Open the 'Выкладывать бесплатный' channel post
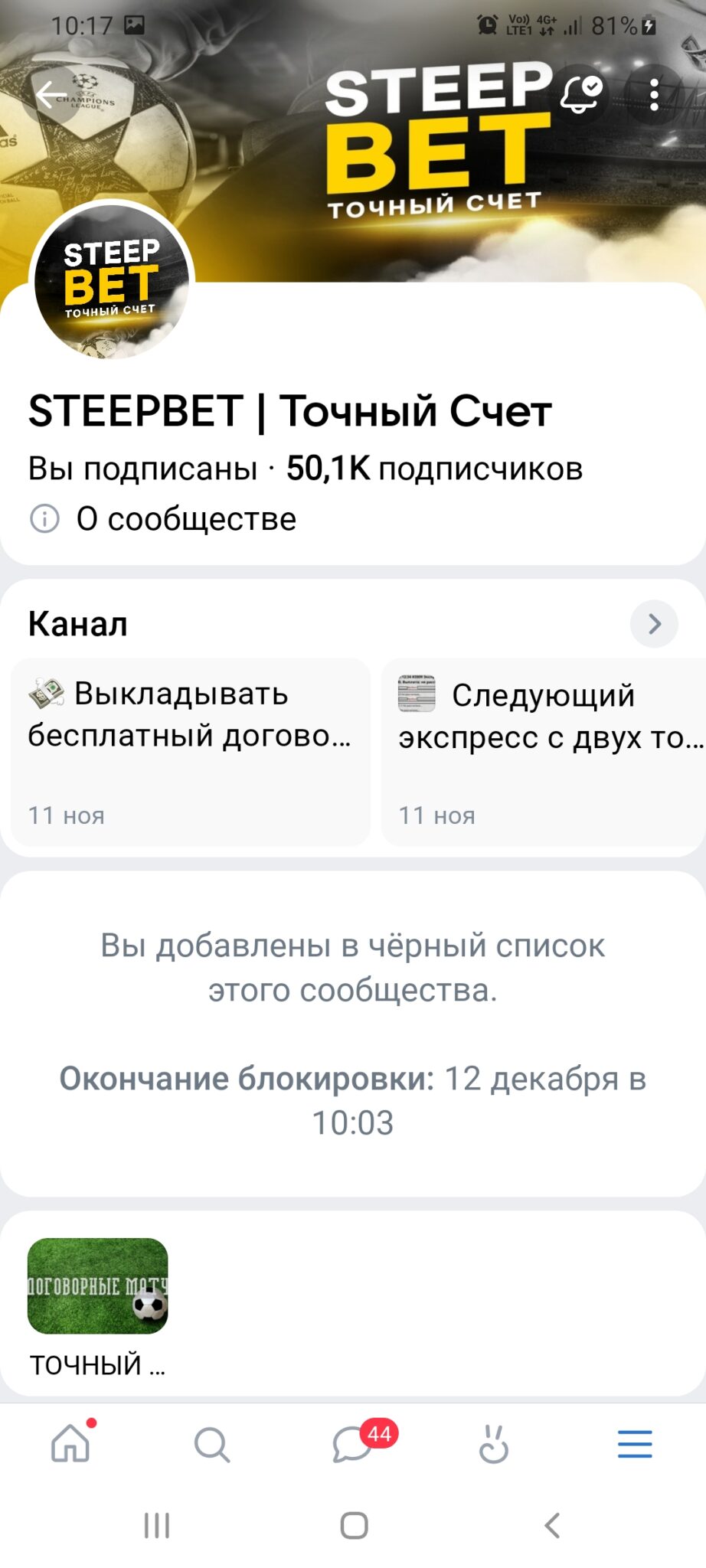706x1568 pixels. click(x=190, y=751)
